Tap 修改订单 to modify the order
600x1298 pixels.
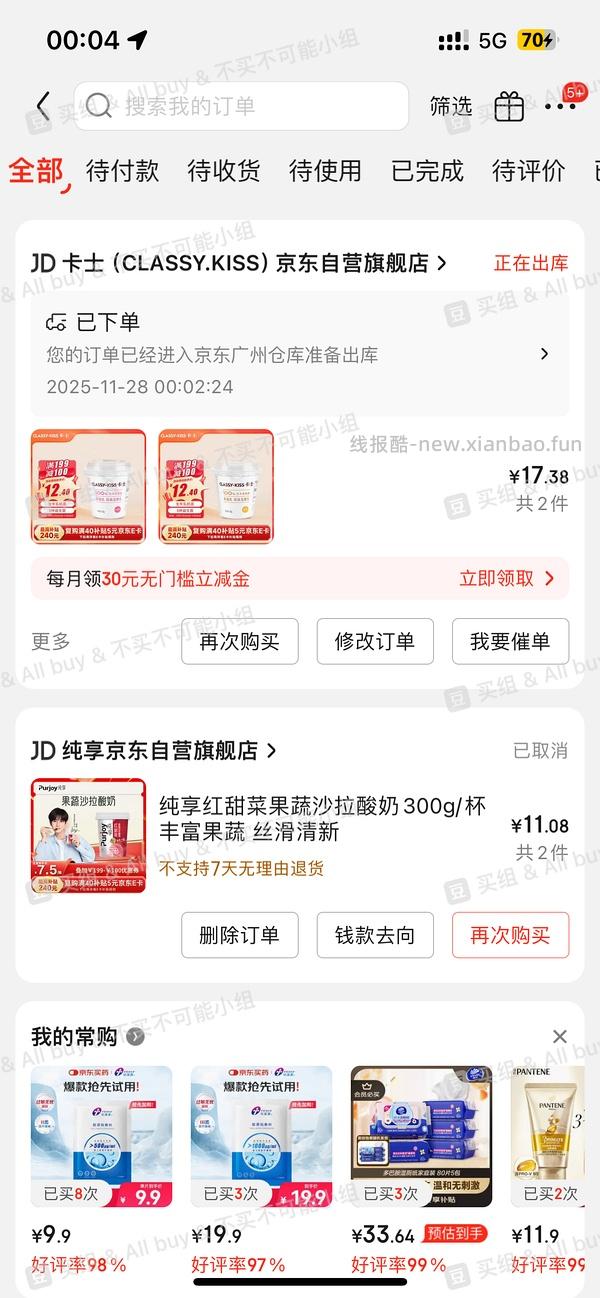[375, 641]
